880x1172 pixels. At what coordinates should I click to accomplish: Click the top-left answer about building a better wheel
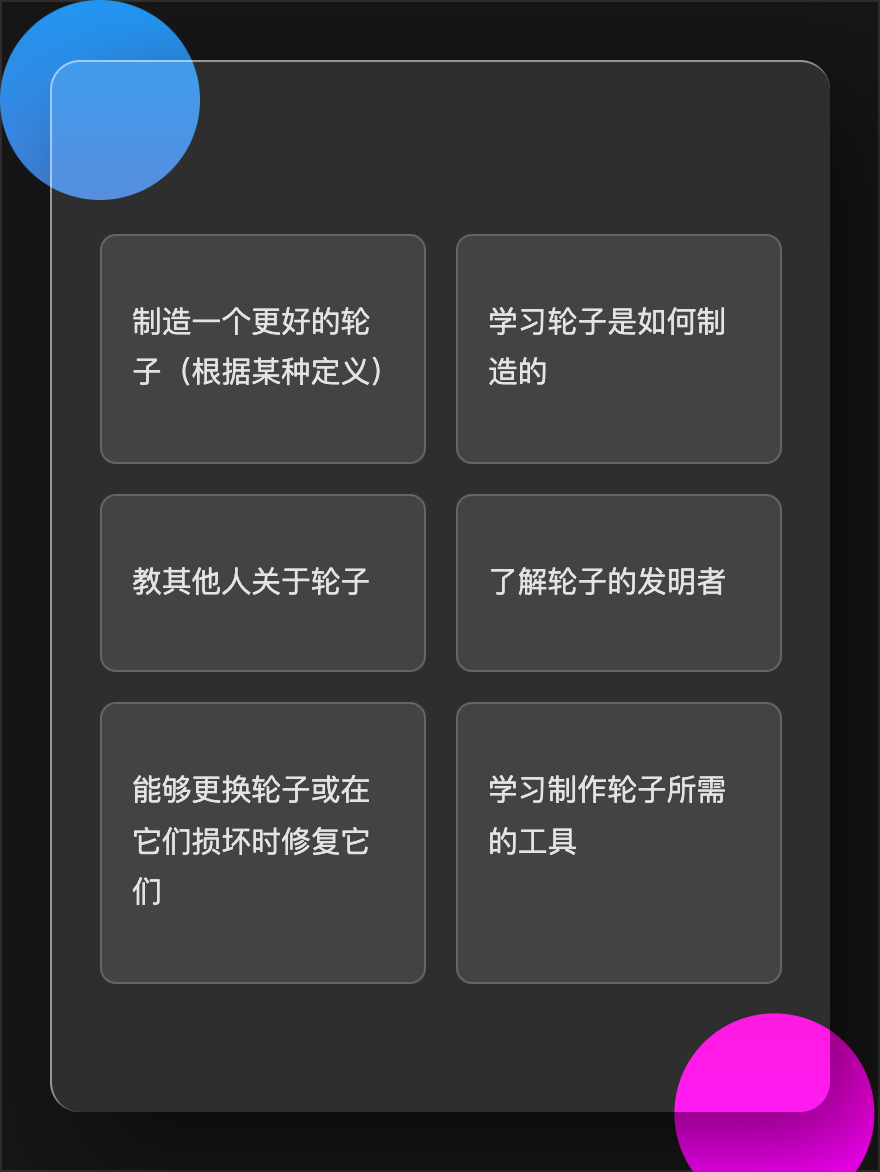(x=262, y=348)
